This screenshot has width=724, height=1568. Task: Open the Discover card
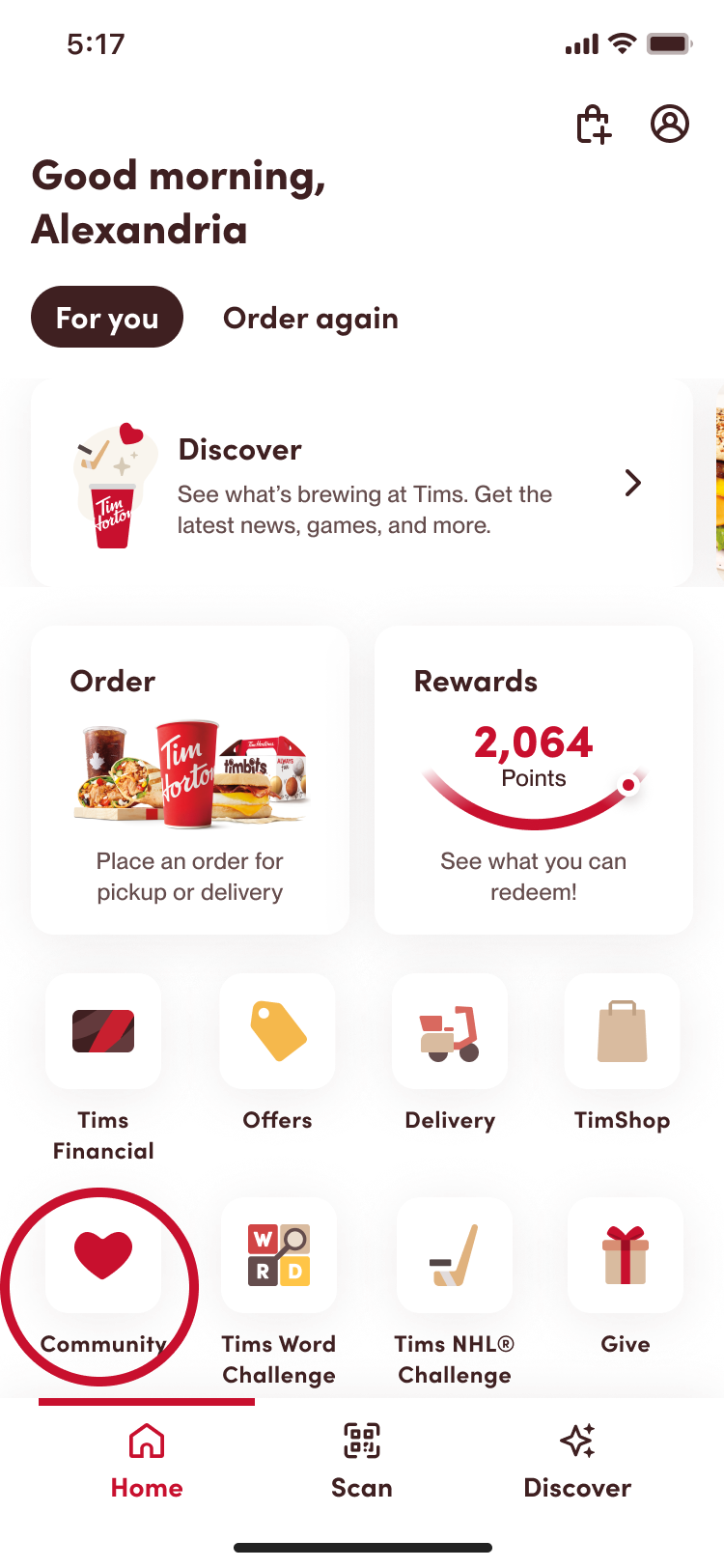pyautogui.click(x=362, y=483)
